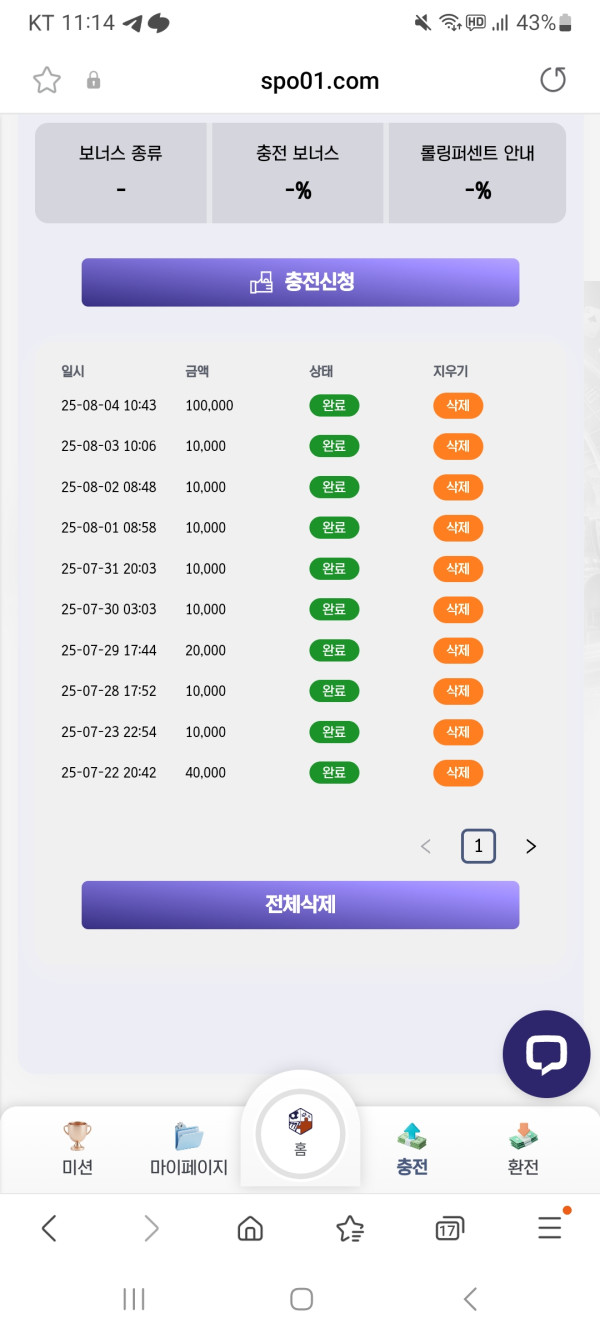The height and width of the screenshot is (1333, 600).
Task: Open the live chat bubble
Action: (546, 1054)
